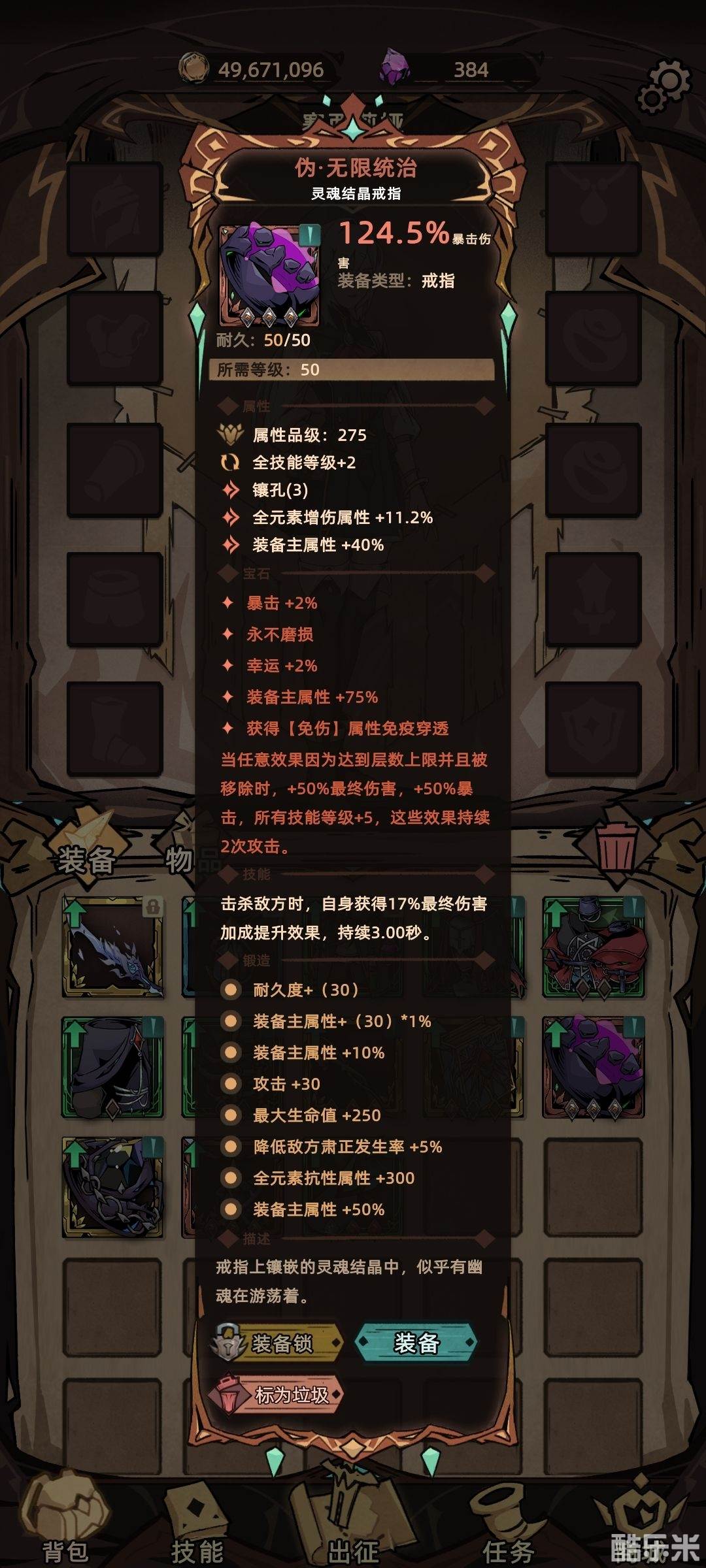The width and height of the screenshot is (706, 1568).
Task: Select the dark cloak inventory item
Action: coord(112,1067)
